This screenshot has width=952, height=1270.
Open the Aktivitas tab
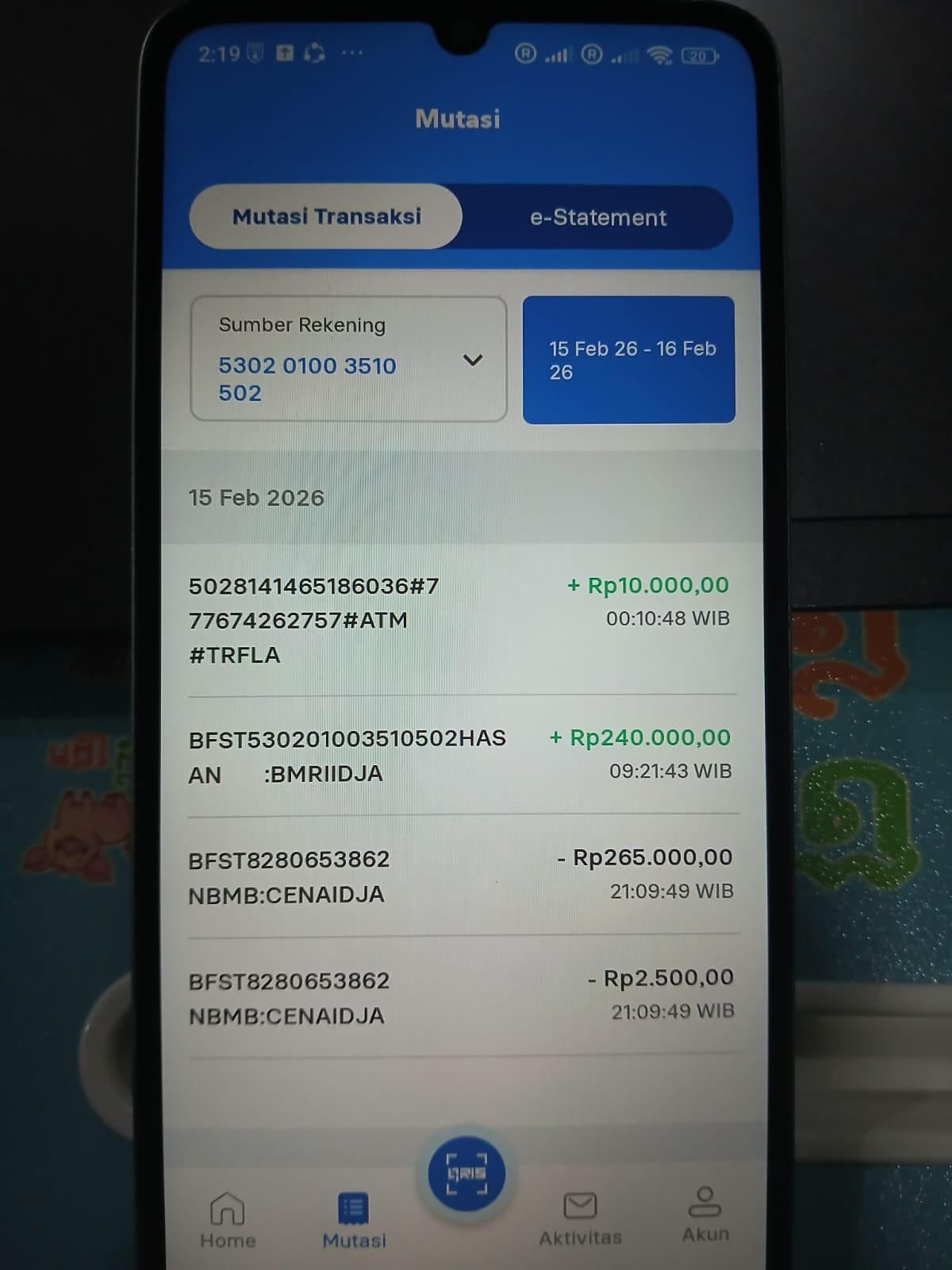pyautogui.click(x=580, y=1218)
